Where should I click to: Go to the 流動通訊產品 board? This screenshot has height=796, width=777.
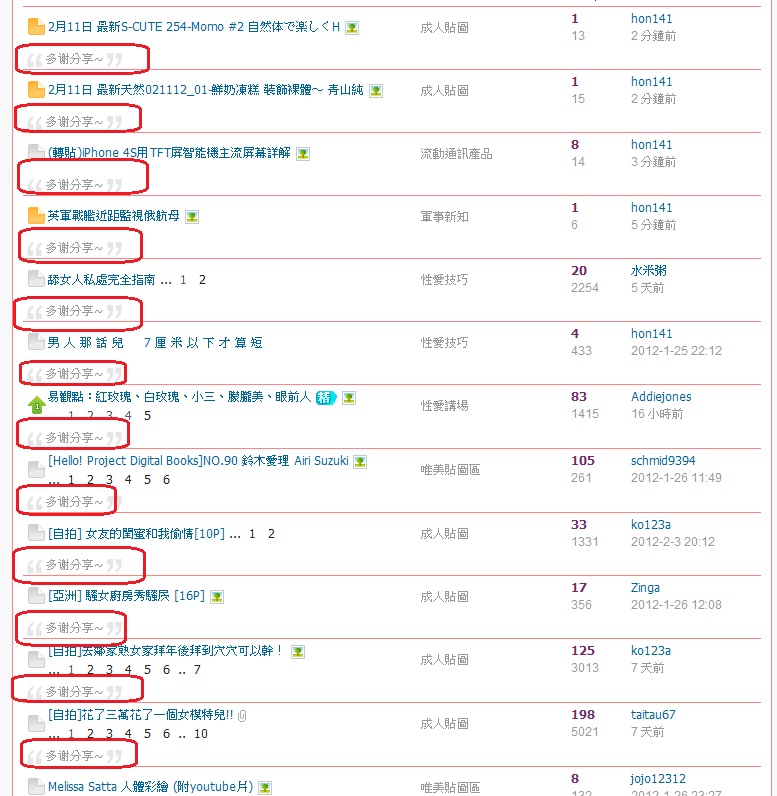(x=456, y=154)
